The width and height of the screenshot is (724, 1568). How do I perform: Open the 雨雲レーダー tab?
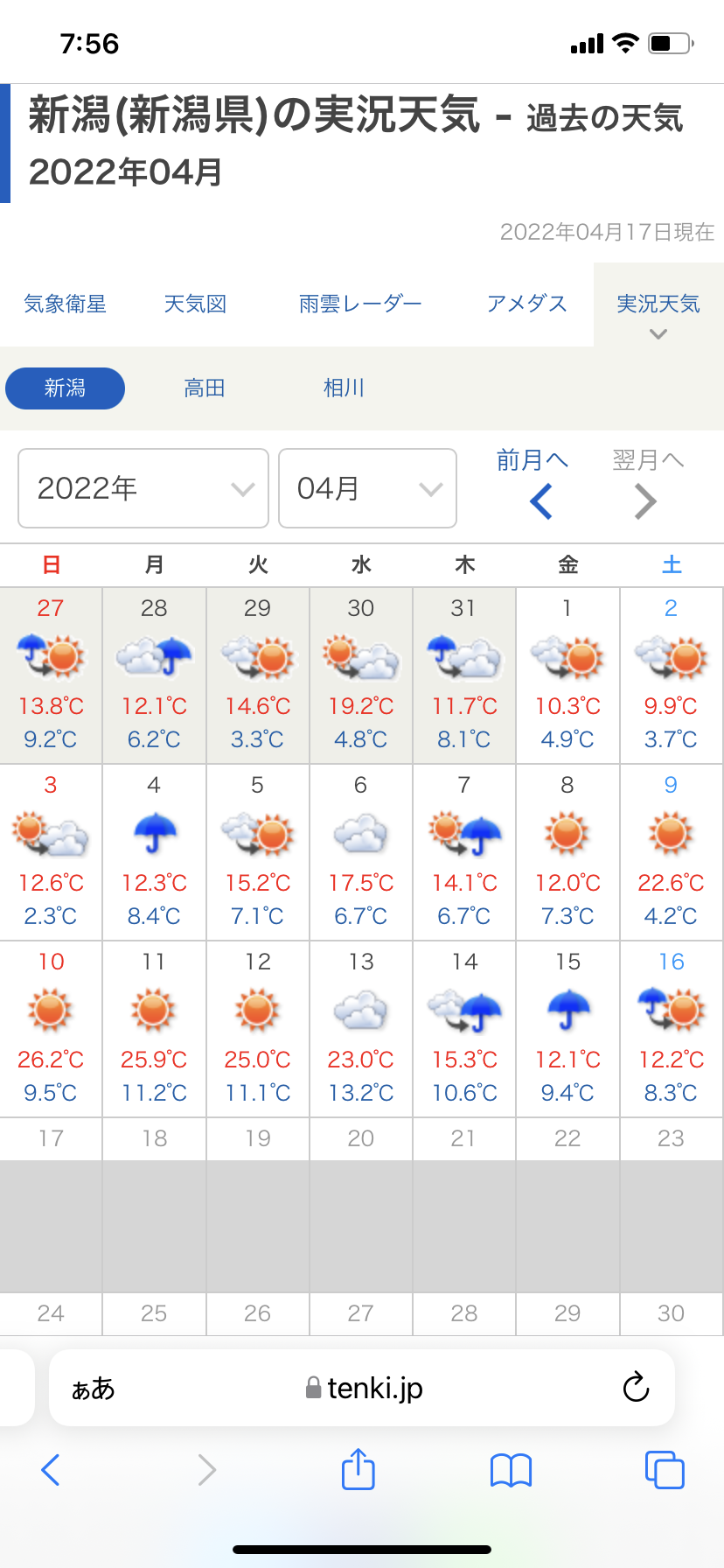click(x=360, y=304)
